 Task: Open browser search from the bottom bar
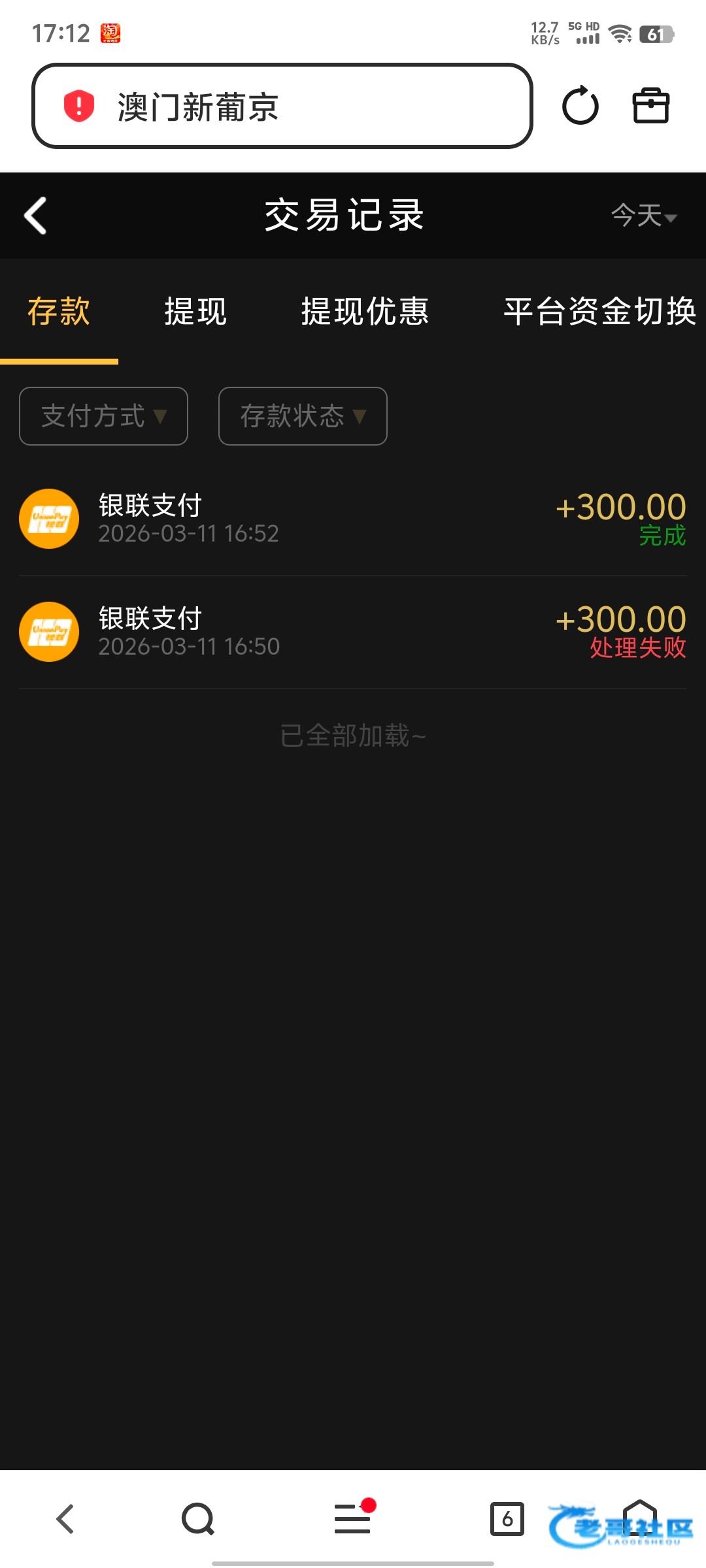(198, 1518)
